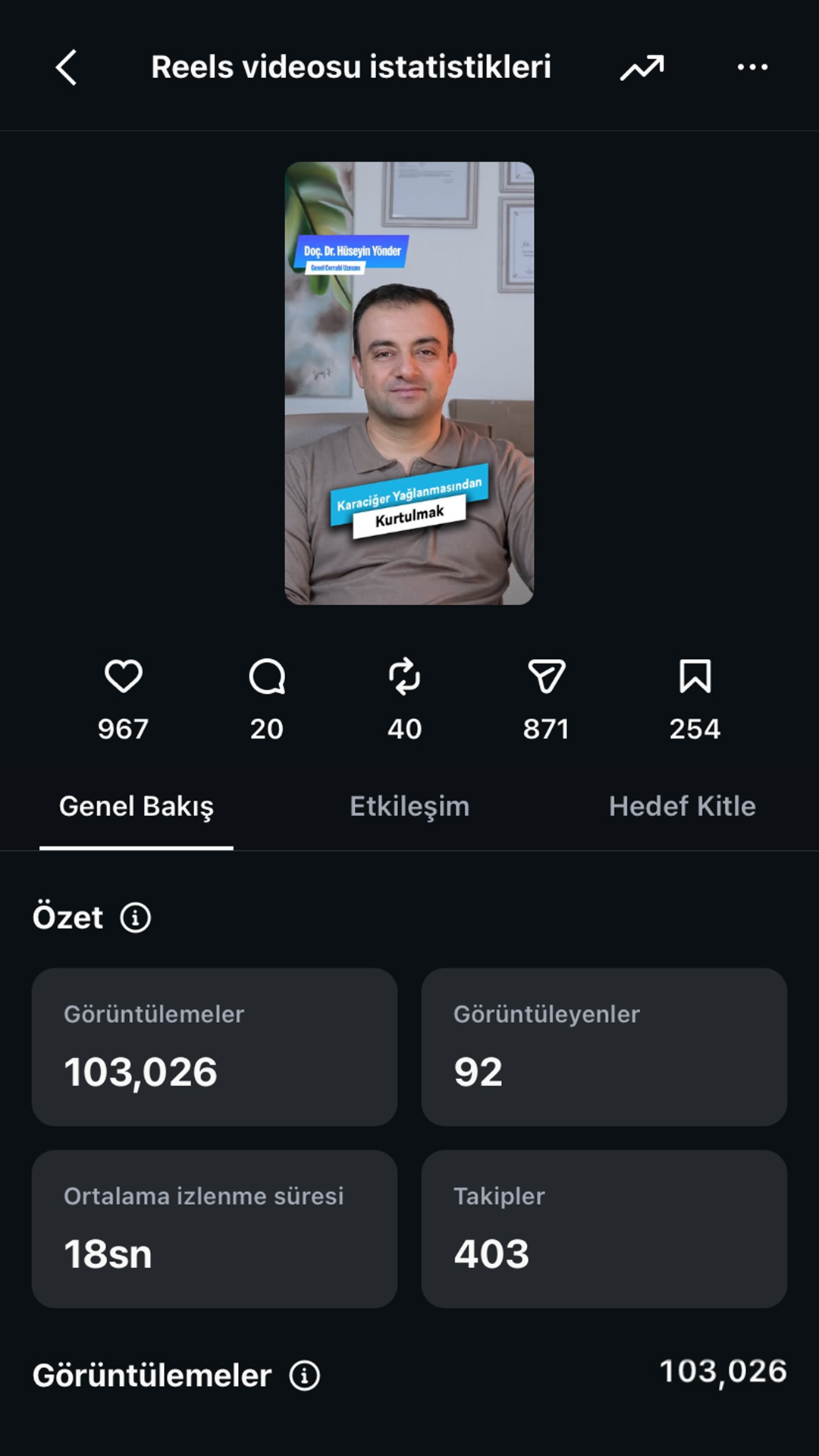Click the Takipler 403 card
The width and height of the screenshot is (819, 1456).
(604, 1228)
